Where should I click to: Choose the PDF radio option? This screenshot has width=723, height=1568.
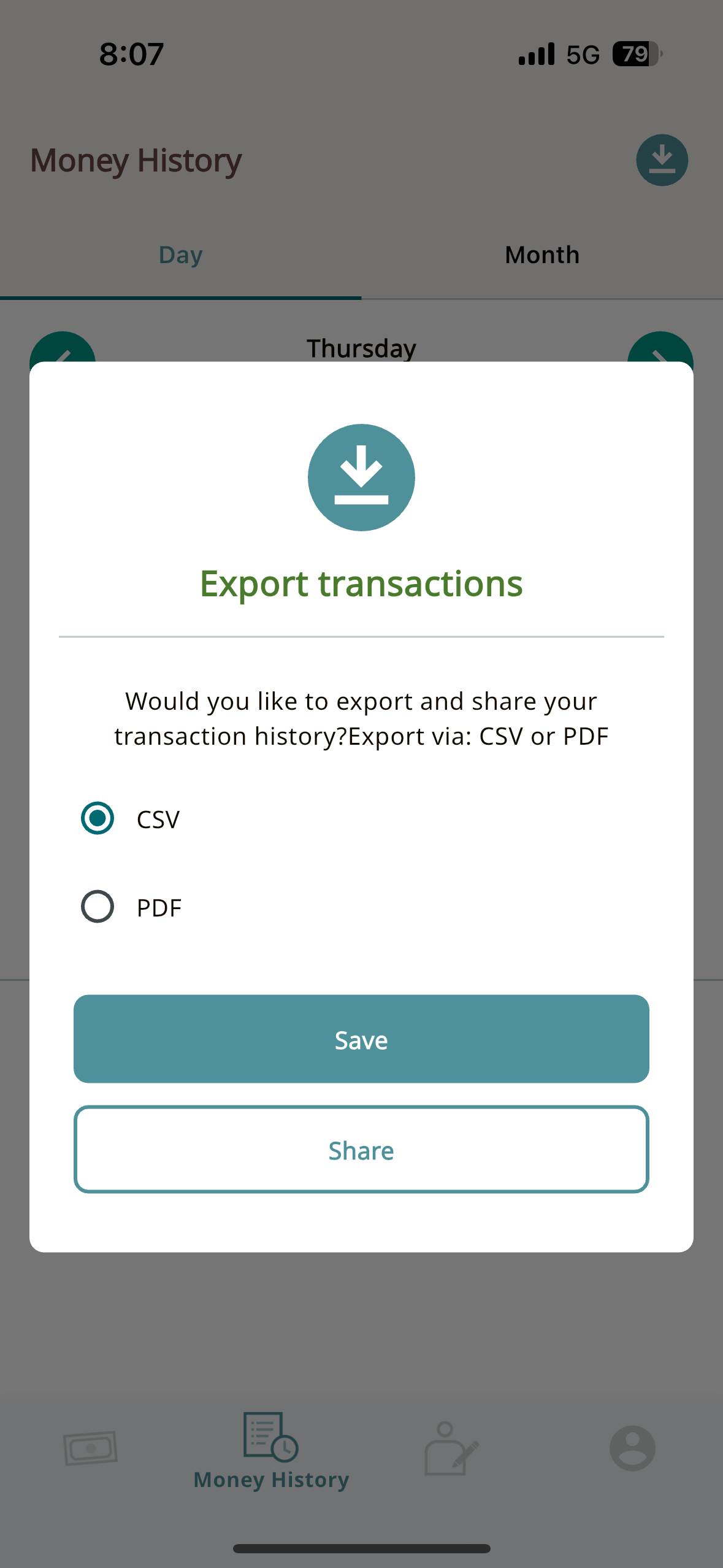(x=98, y=907)
